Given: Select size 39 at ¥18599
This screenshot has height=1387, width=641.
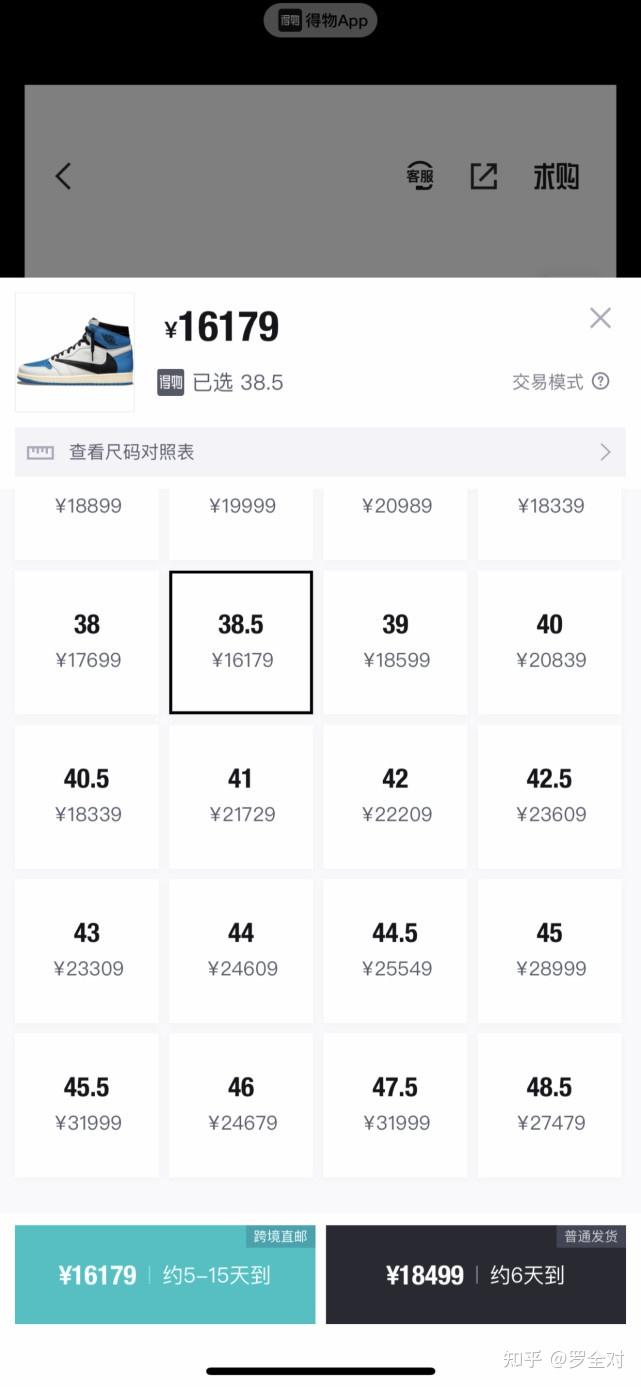Looking at the screenshot, I should (x=395, y=642).
